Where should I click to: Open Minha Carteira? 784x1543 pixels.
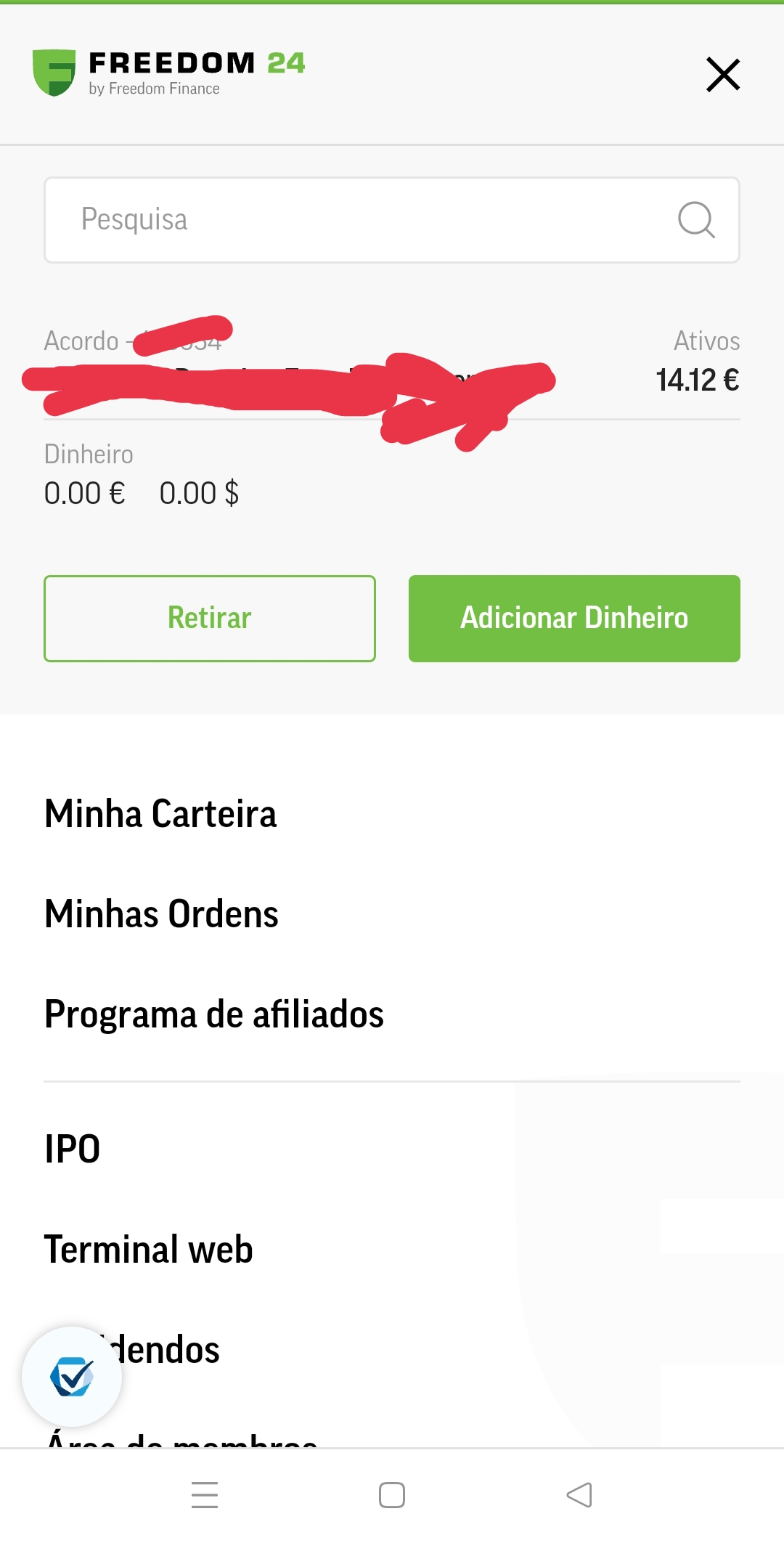click(160, 814)
